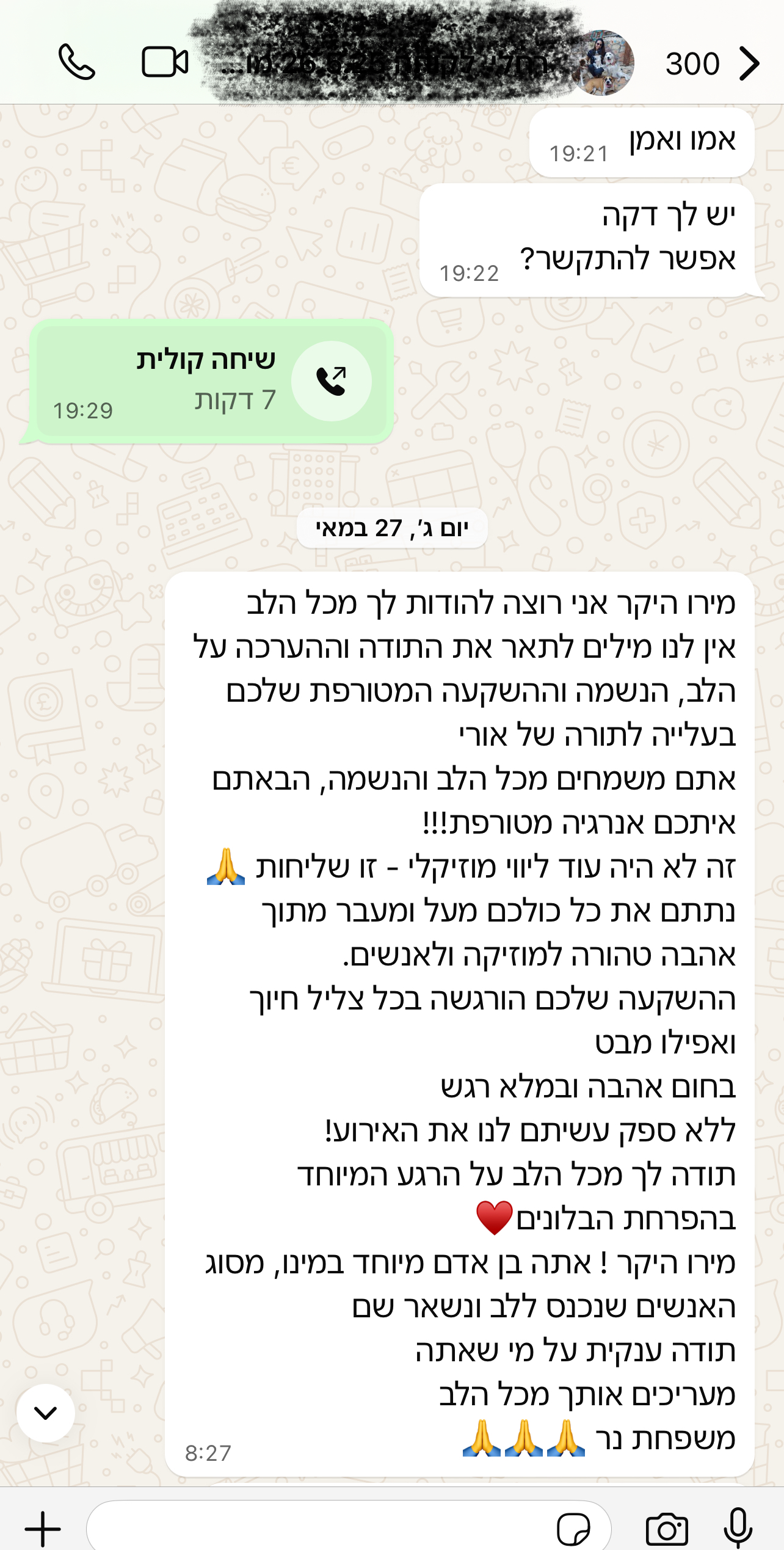
Task: Open the attachment plus menu
Action: (x=43, y=1529)
